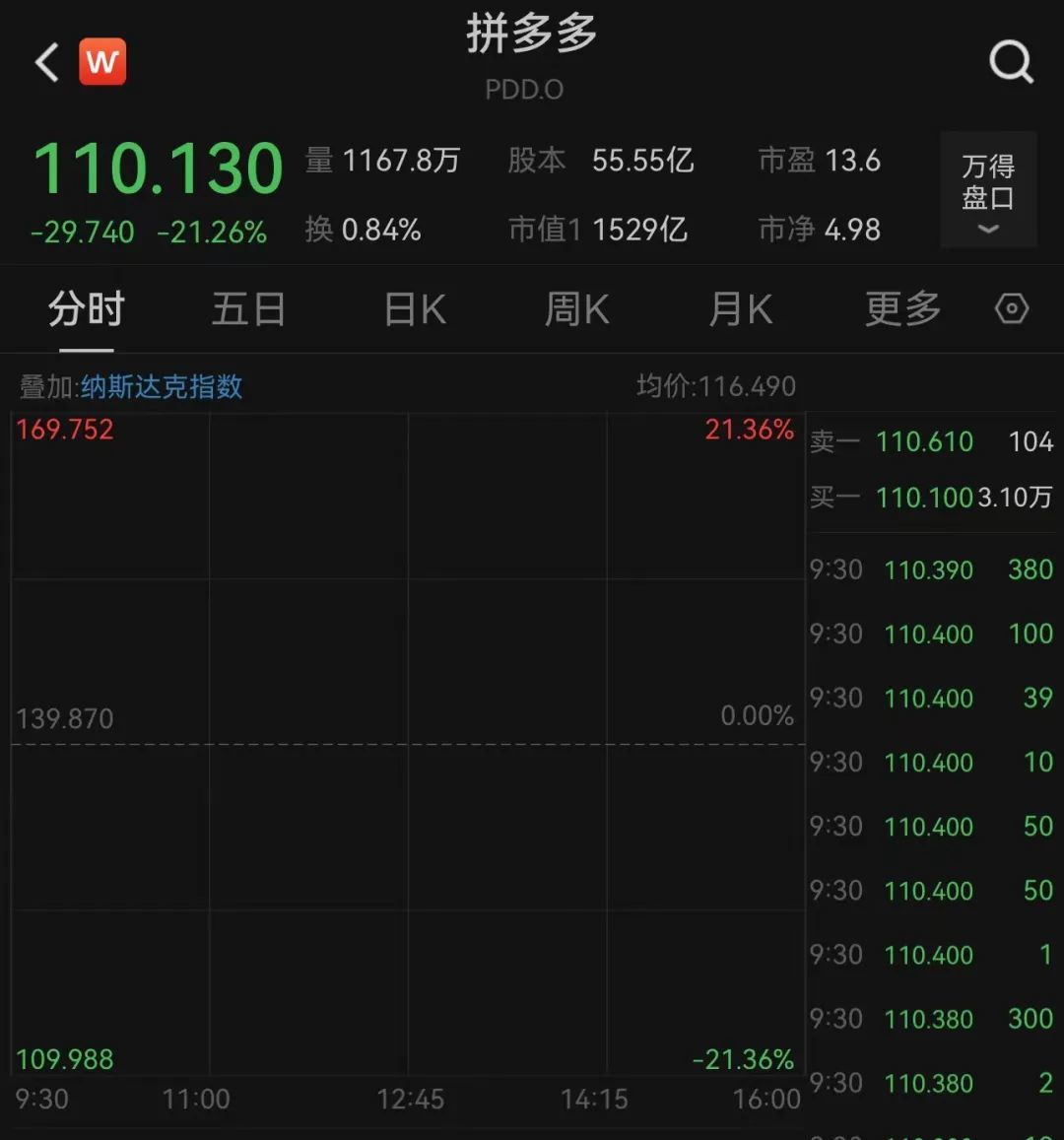Tap the red W icon
This screenshot has height=1140, width=1064.
pos(102,62)
